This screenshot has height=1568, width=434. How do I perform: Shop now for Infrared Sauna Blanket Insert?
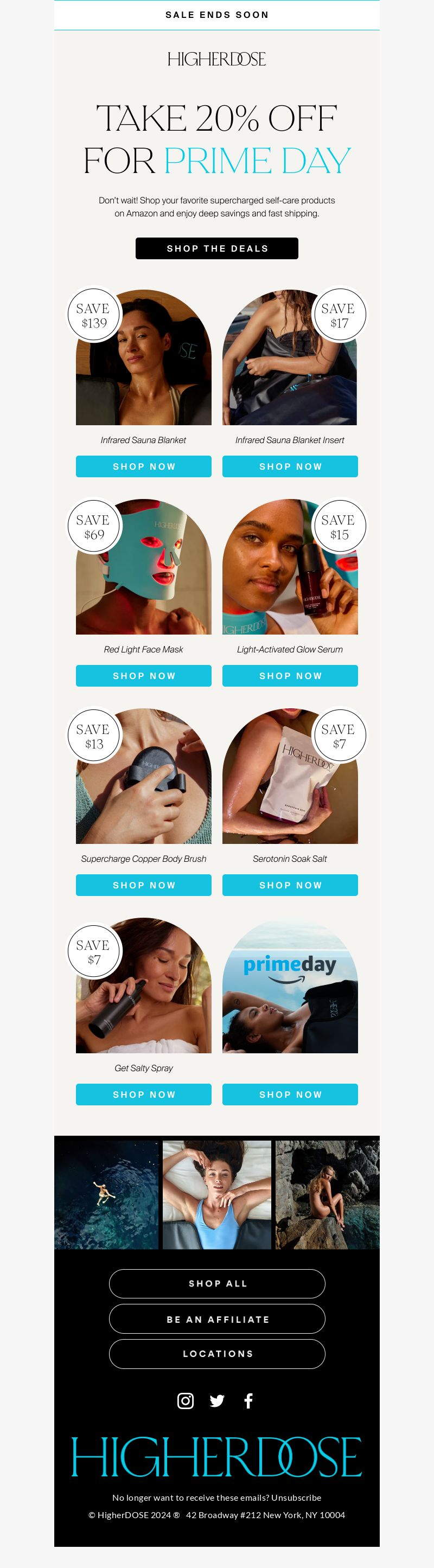[x=290, y=466]
